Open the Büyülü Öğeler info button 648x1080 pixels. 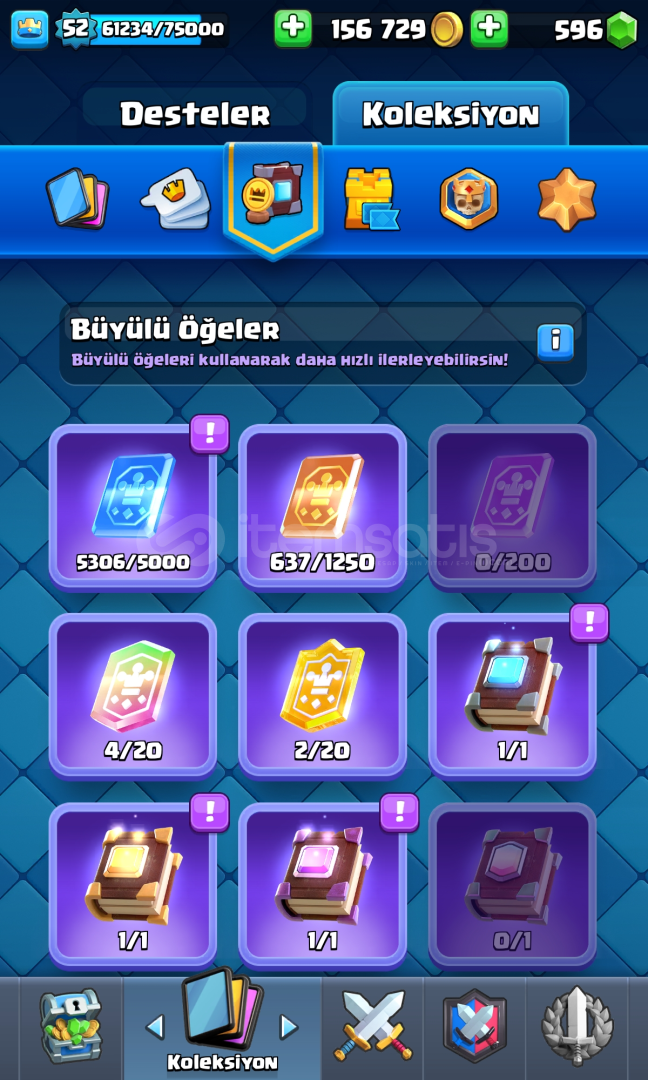tap(555, 342)
